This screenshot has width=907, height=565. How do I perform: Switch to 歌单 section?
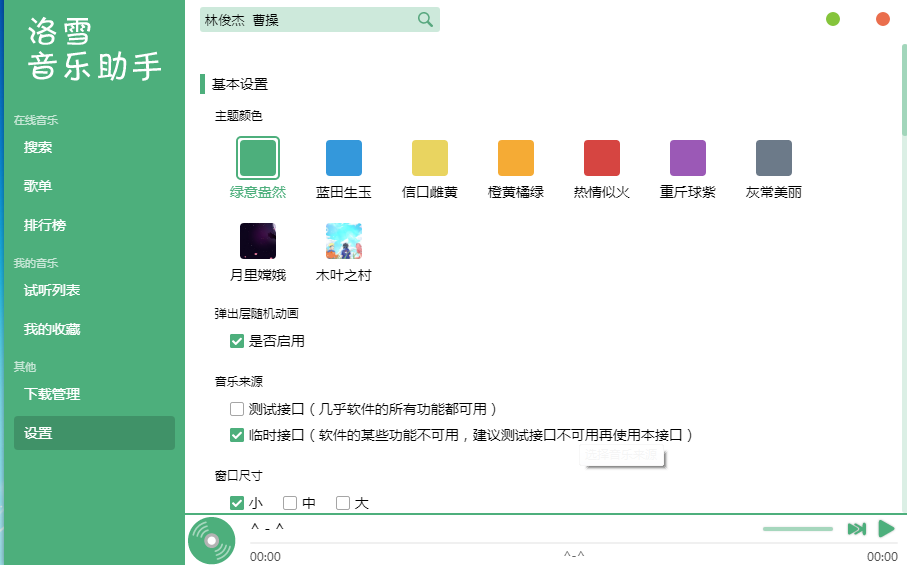click(x=38, y=186)
